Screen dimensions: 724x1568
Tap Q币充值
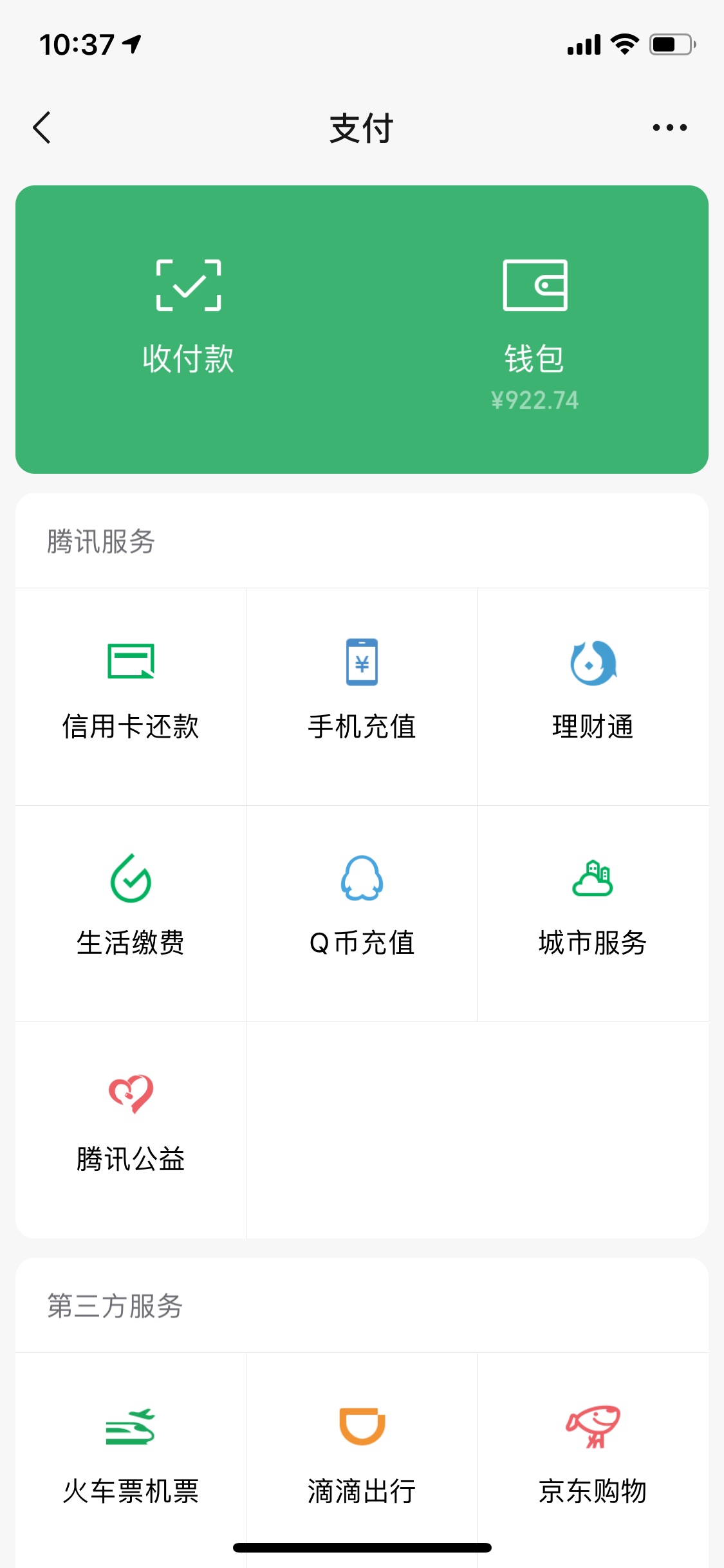[362, 913]
